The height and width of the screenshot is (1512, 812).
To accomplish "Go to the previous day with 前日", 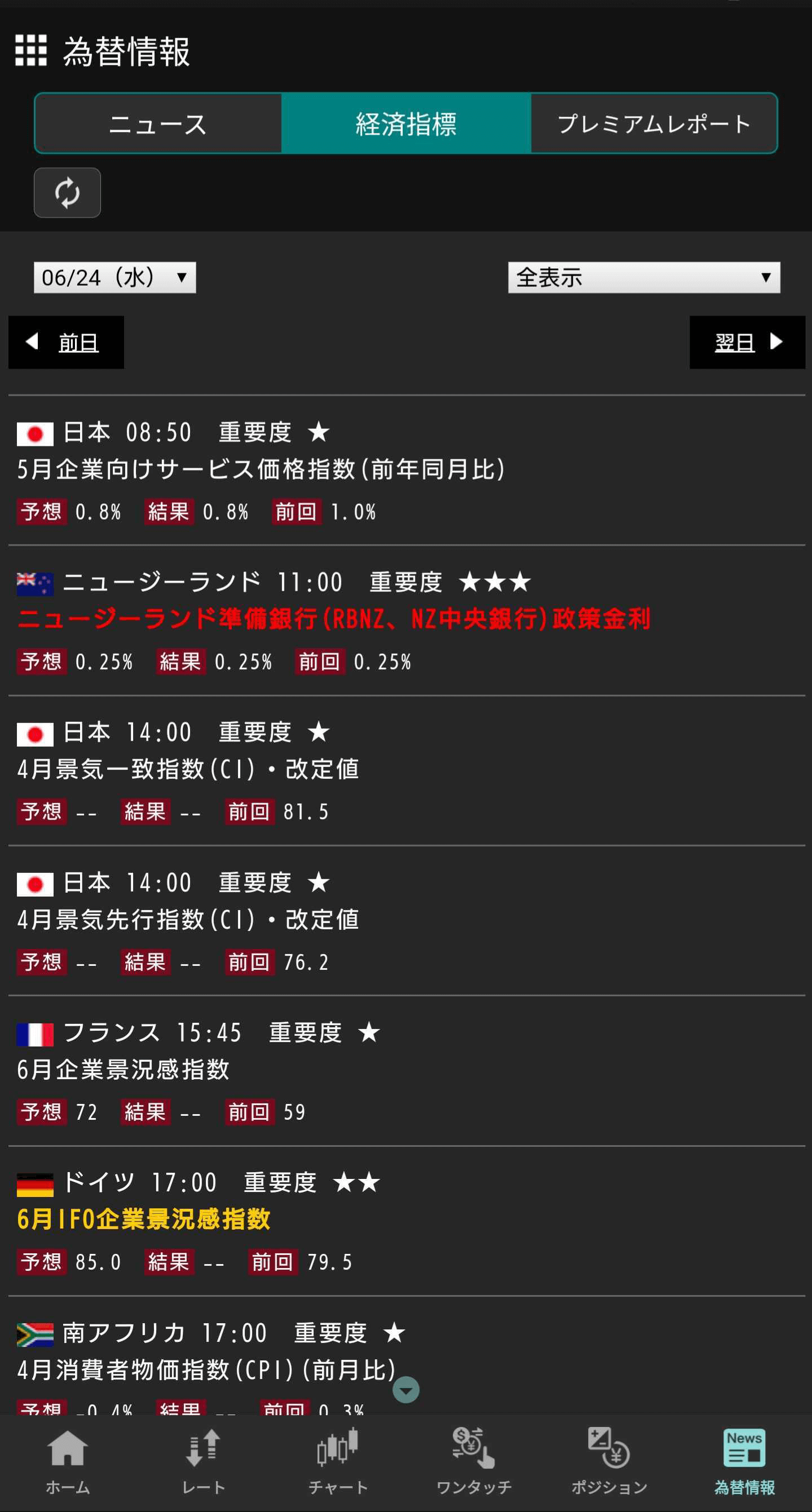I will click(67, 342).
